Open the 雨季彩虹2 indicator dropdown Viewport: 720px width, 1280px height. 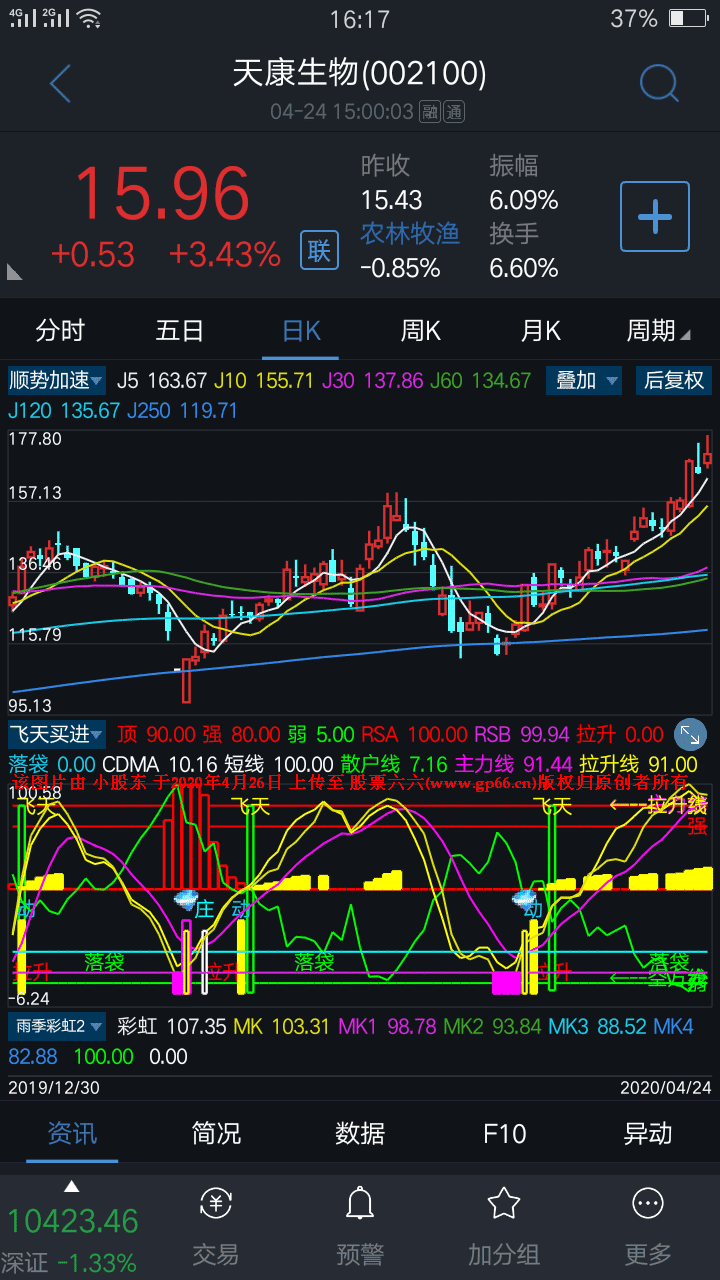point(59,1026)
